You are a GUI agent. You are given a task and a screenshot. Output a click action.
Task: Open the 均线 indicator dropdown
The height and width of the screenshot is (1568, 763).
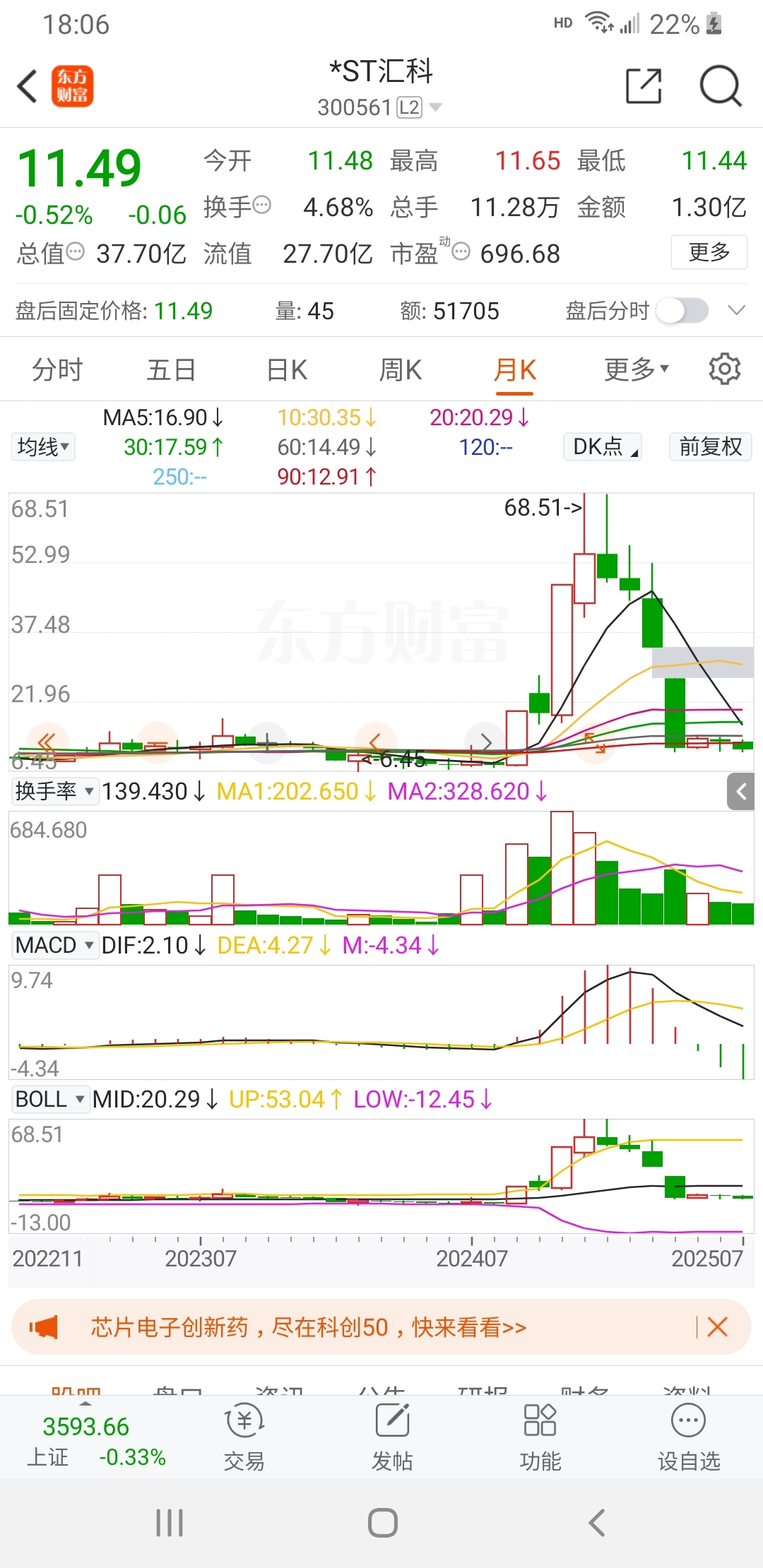(43, 446)
